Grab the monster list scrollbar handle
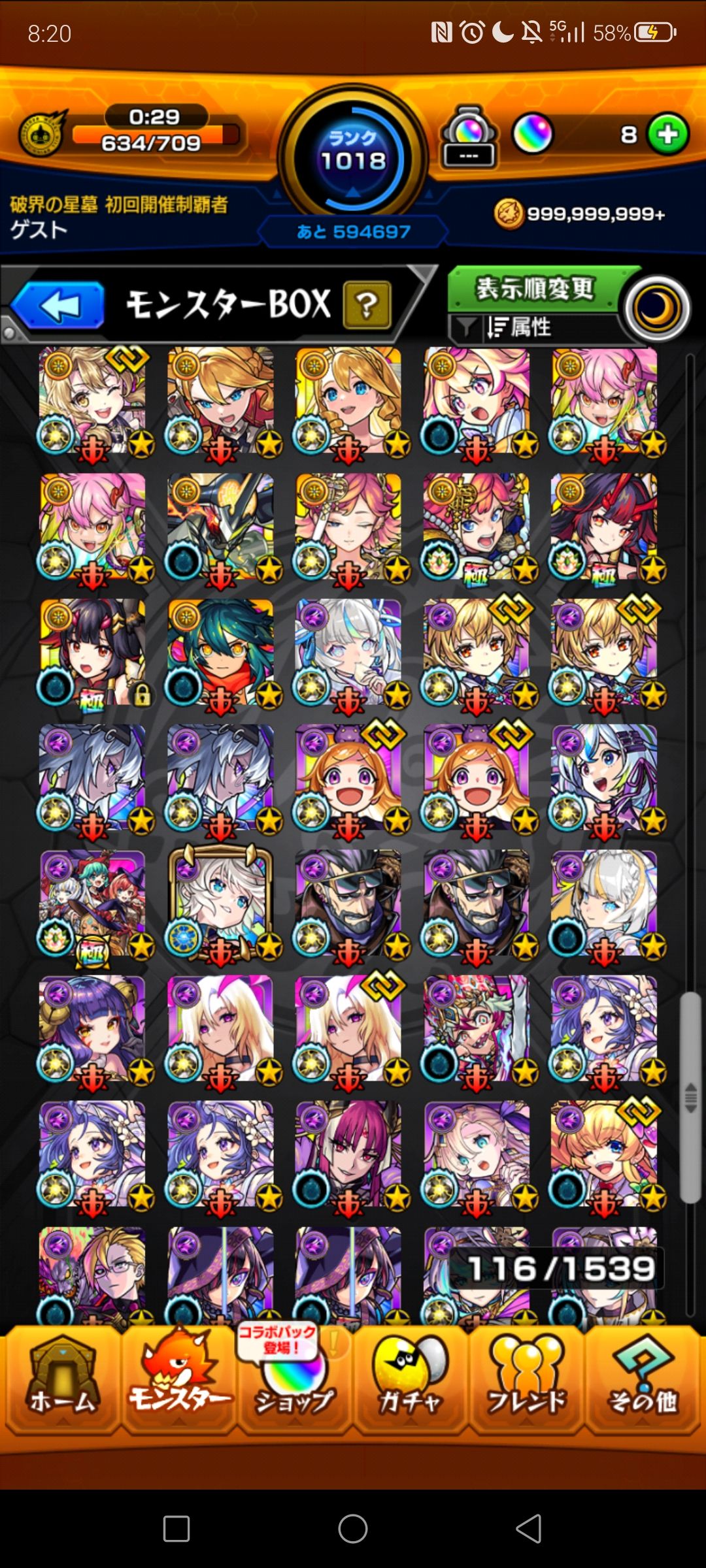 click(x=690, y=1098)
